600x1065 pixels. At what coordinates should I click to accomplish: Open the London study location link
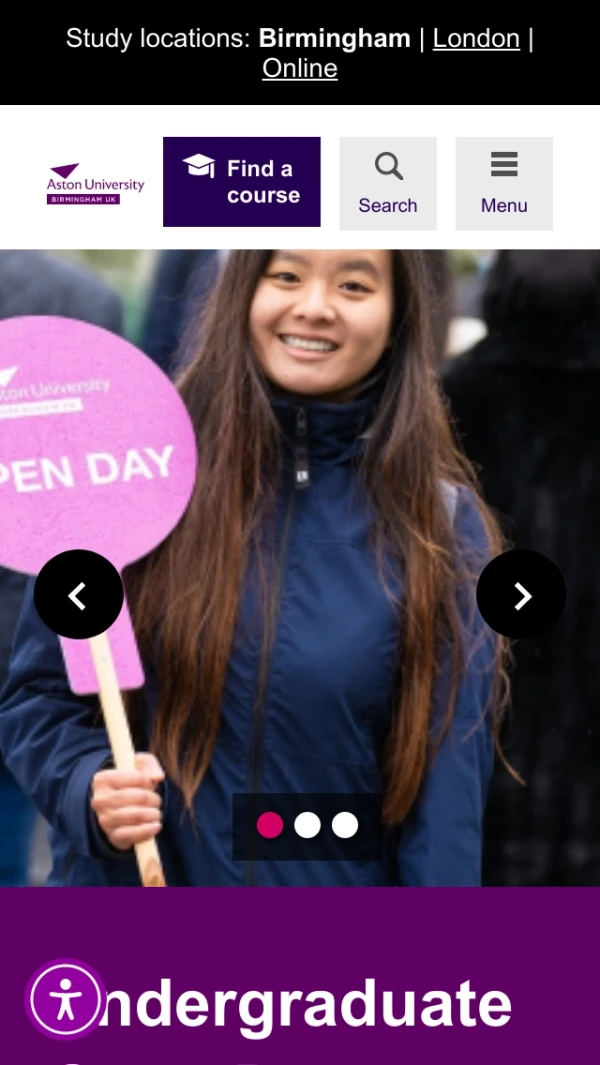pos(476,39)
